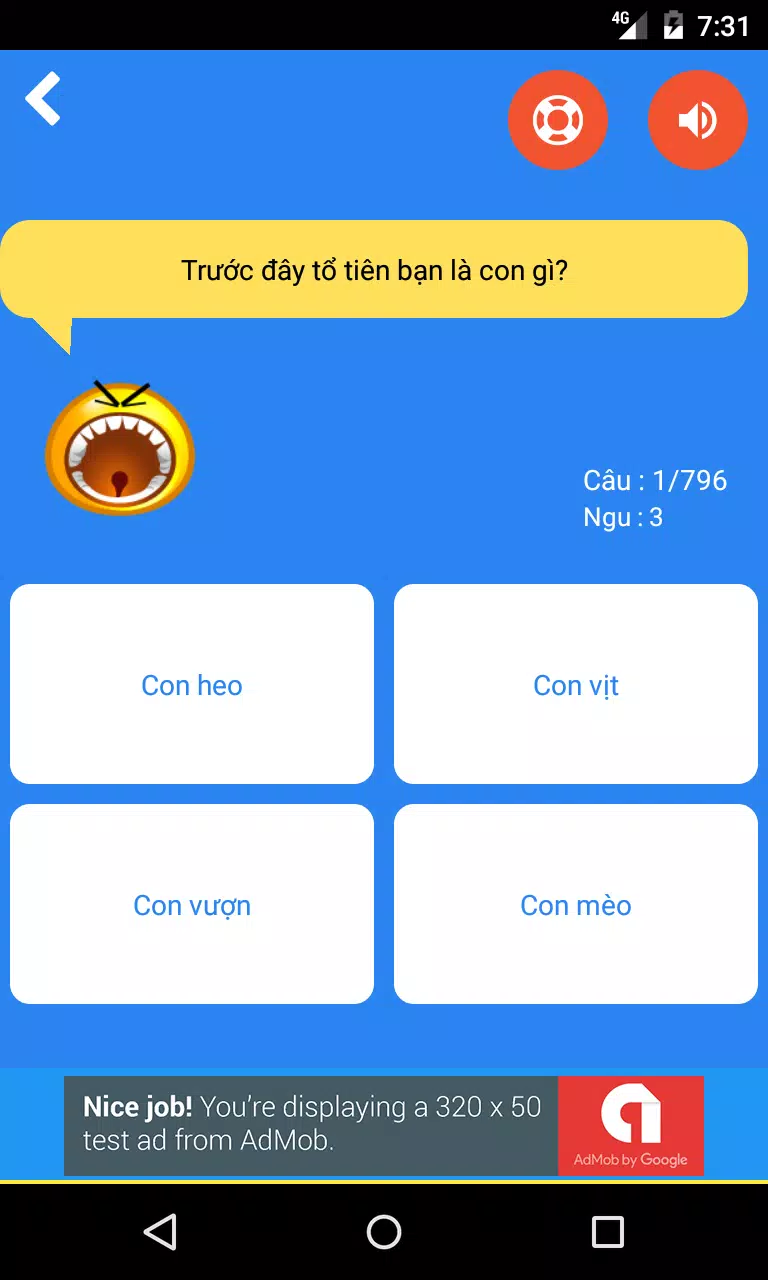Select the answer Con vịt
This screenshot has width=768, height=1280.
pos(576,684)
